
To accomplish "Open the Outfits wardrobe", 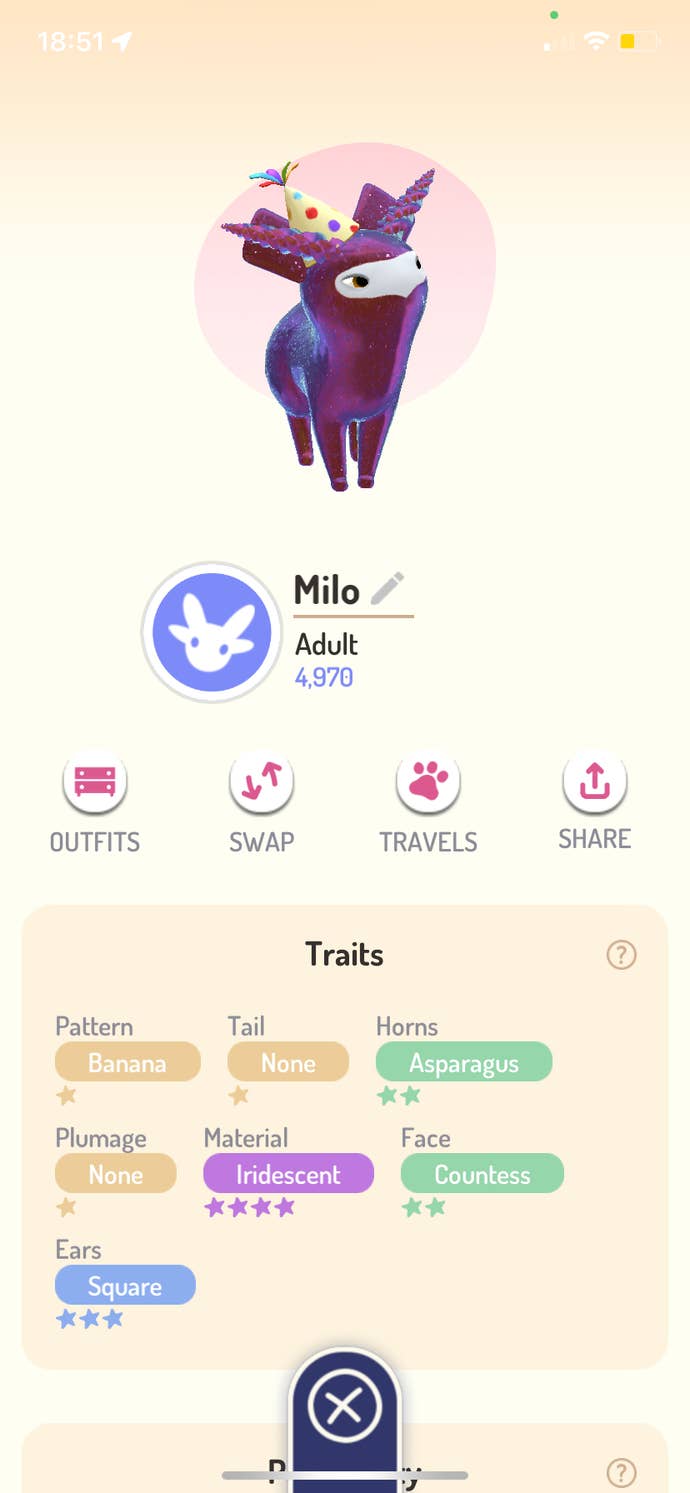I will click(x=95, y=782).
